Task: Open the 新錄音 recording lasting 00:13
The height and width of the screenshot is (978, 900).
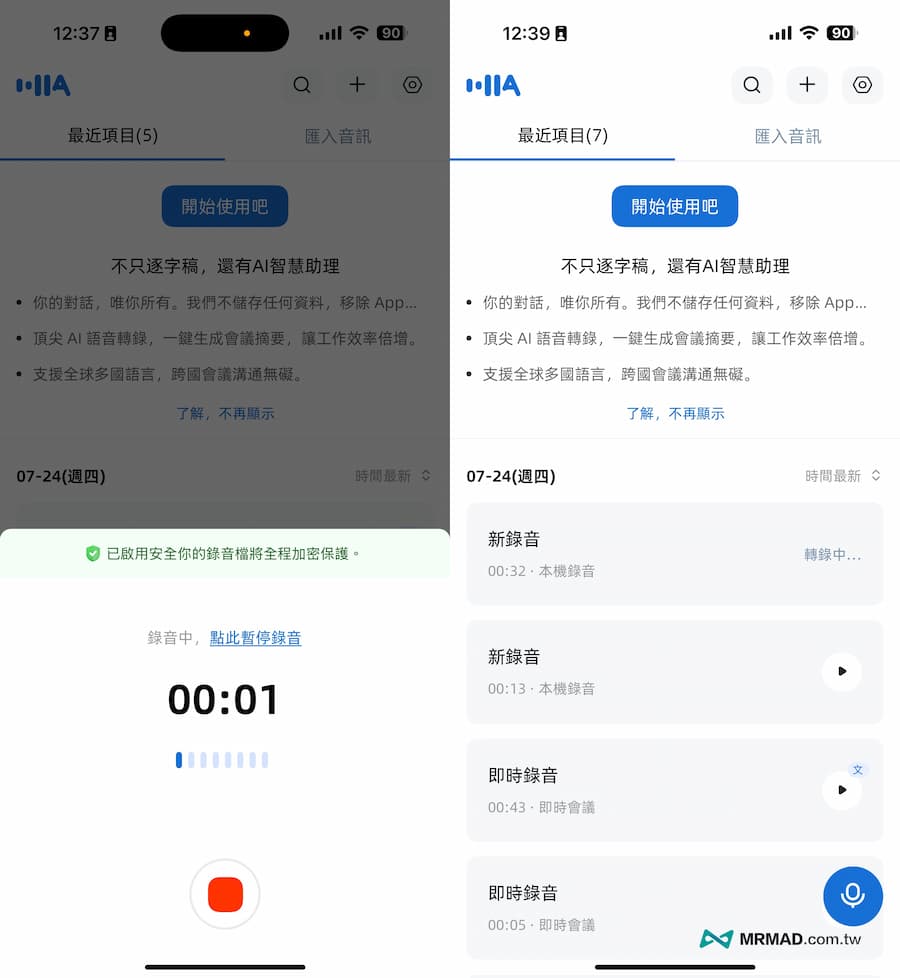Action: coord(640,671)
